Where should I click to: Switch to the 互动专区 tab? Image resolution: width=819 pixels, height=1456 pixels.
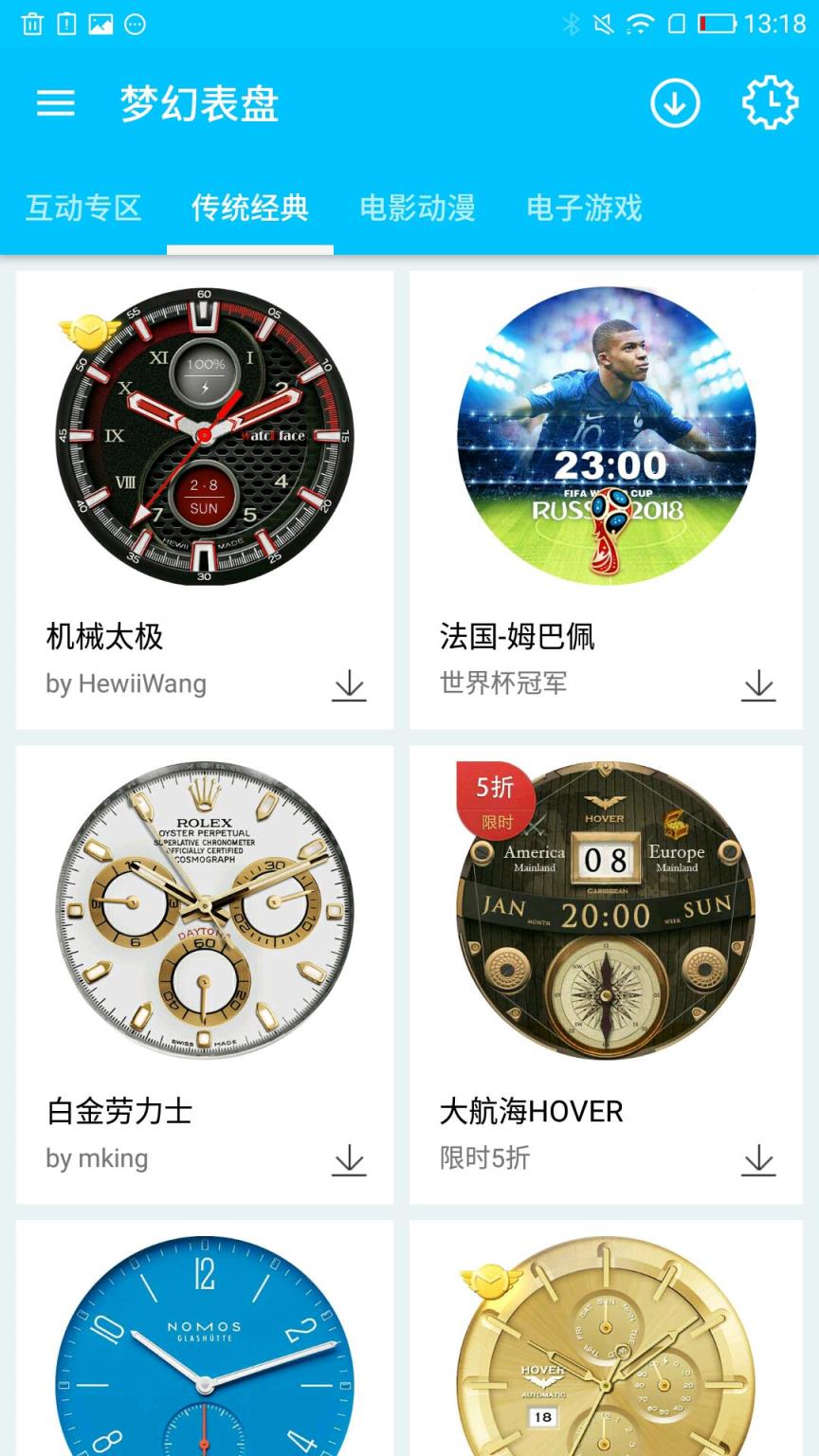(x=83, y=208)
